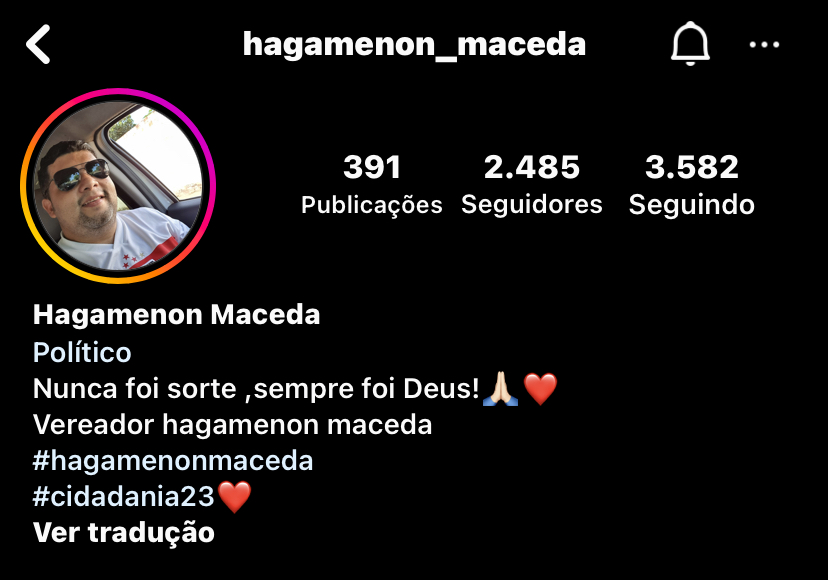View the profile picture story
Screen dimensions: 828x580
tap(118, 186)
